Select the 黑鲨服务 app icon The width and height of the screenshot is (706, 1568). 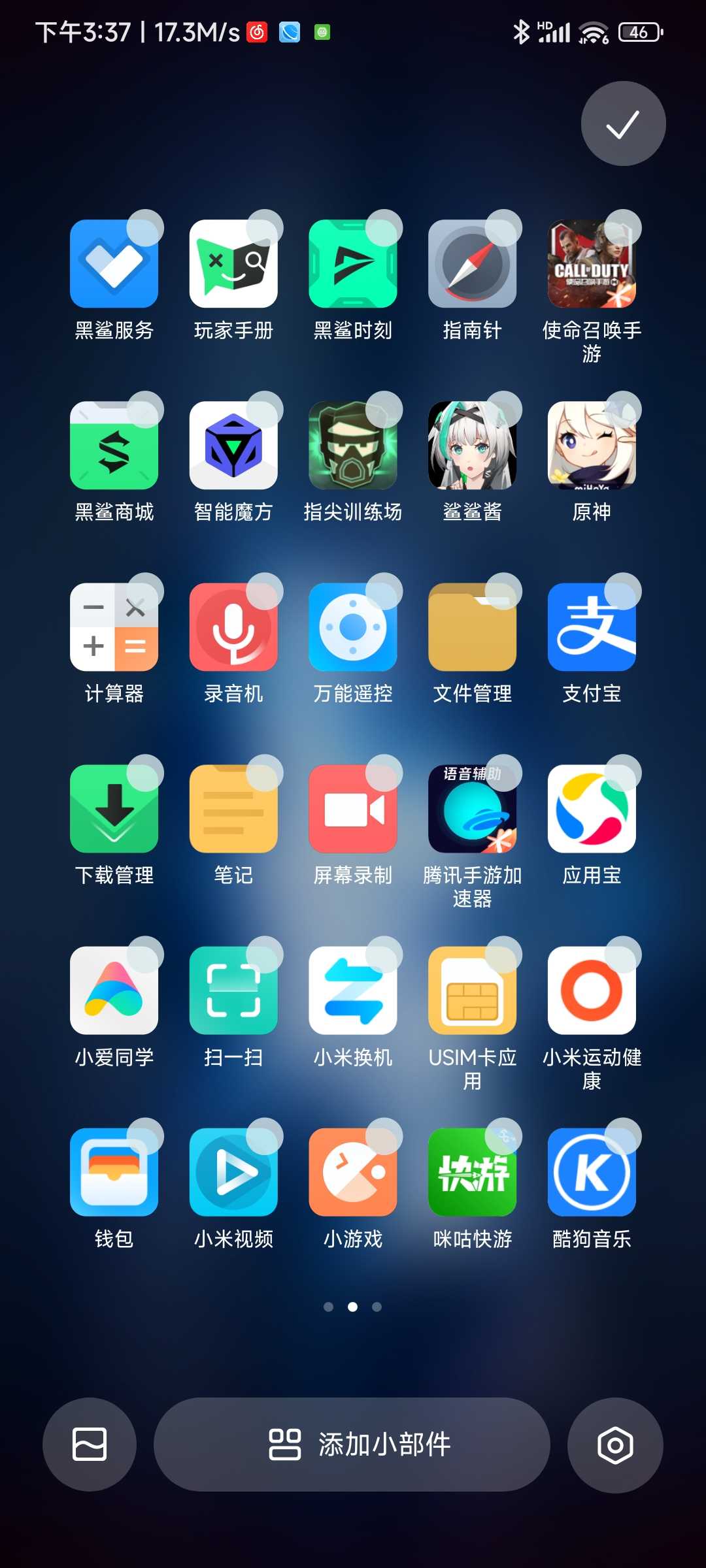[114, 265]
